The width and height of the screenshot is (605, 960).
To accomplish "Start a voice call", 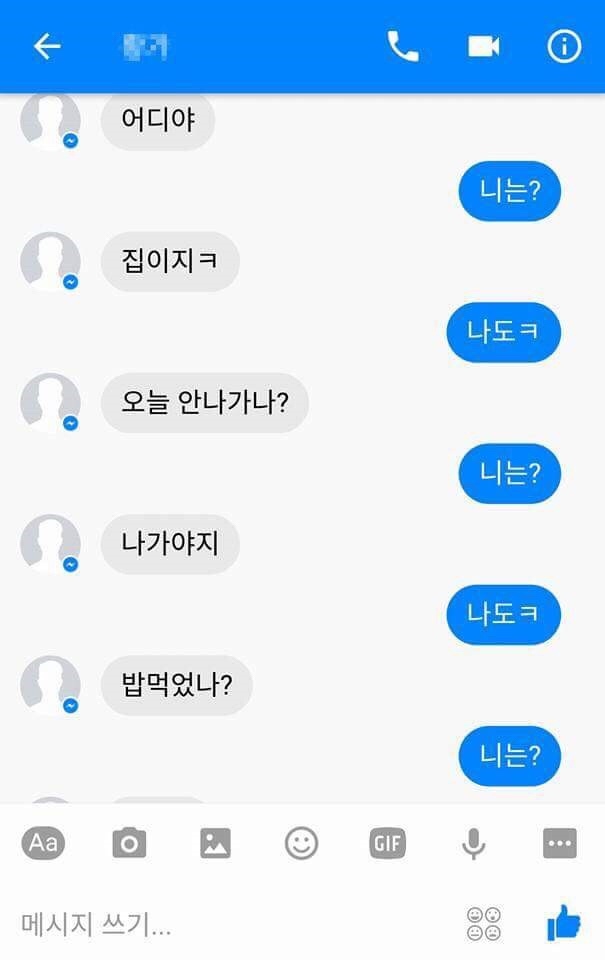I will [403, 46].
